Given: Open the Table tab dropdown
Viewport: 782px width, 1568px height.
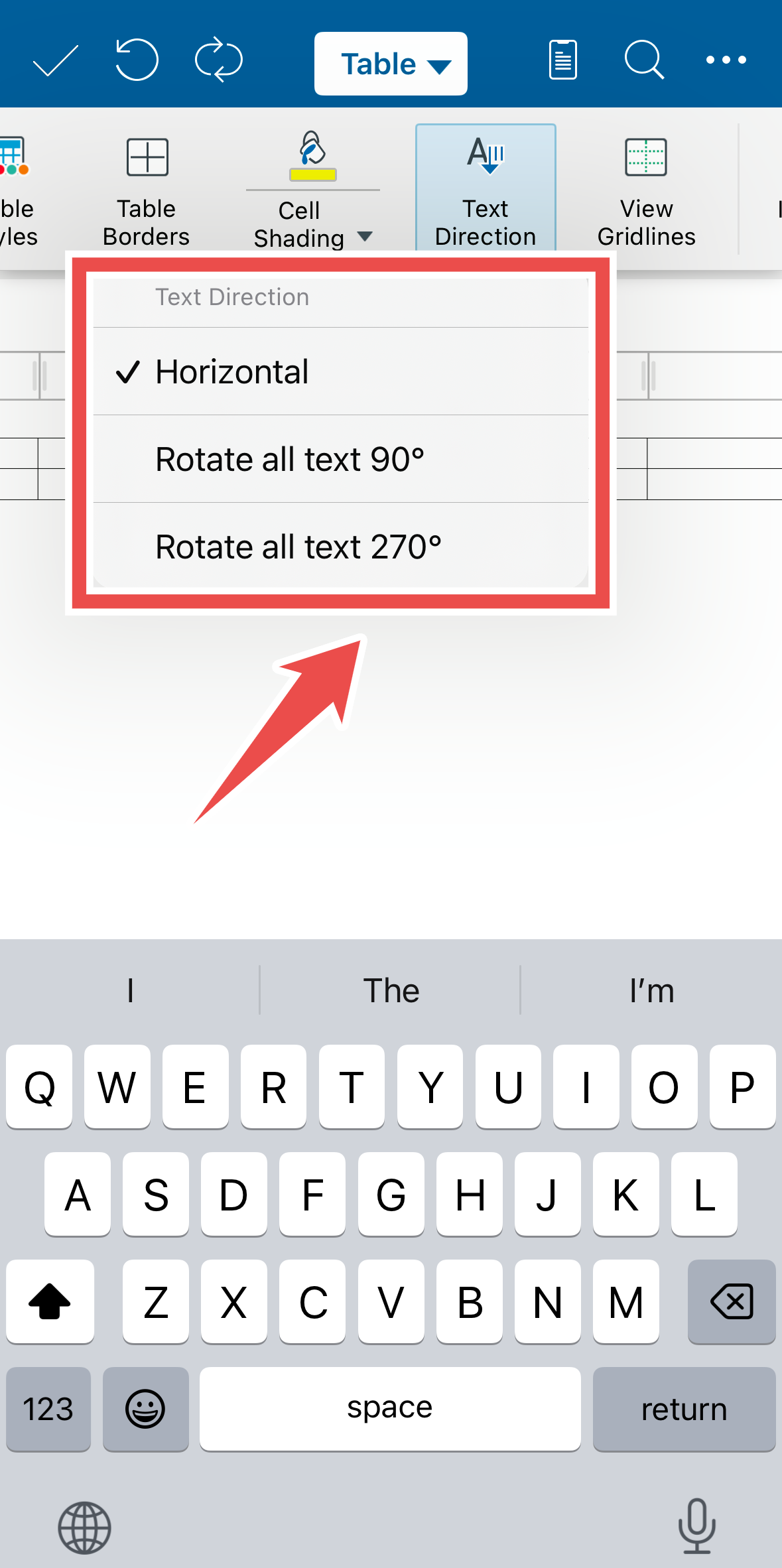Looking at the screenshot, I should (391, 64).
